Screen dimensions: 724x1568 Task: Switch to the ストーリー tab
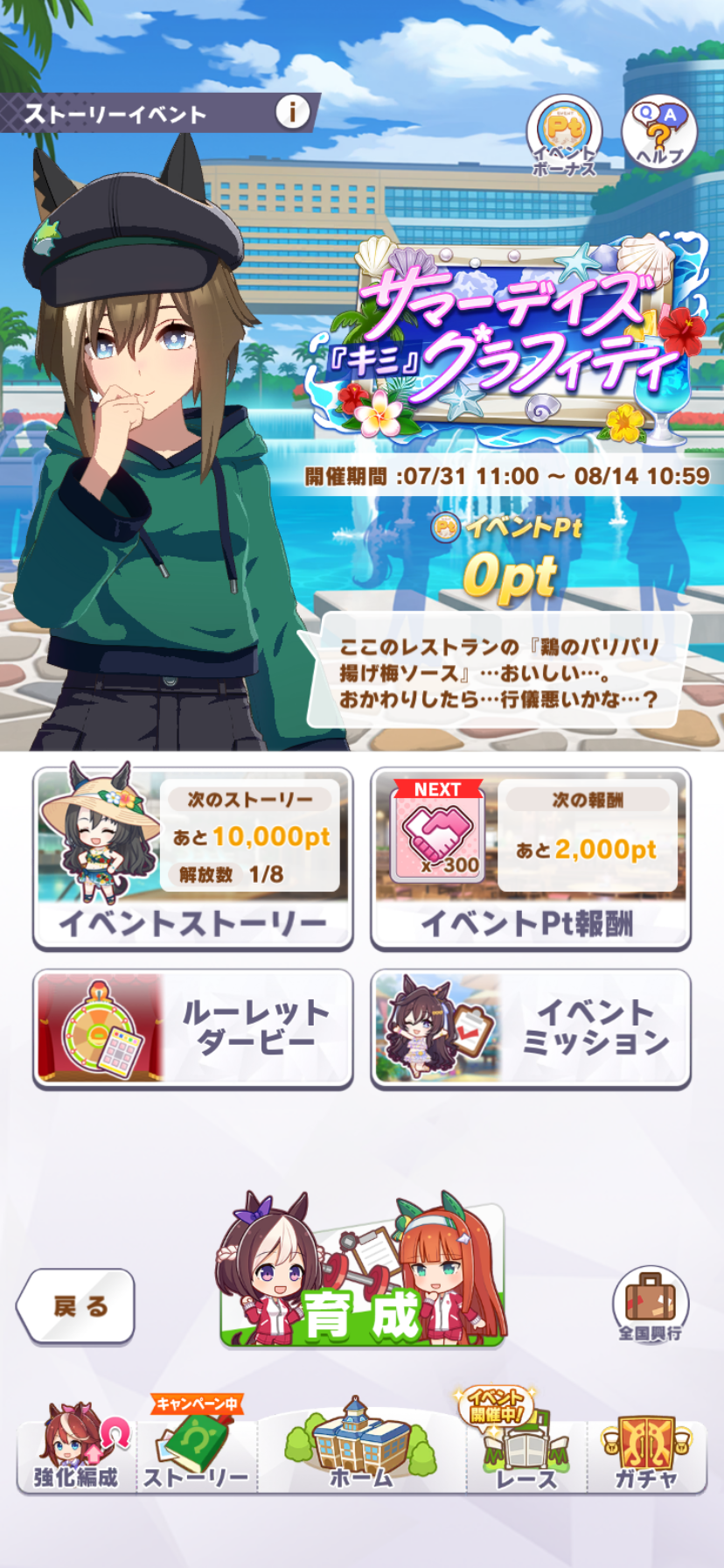tap(196, 1450)
